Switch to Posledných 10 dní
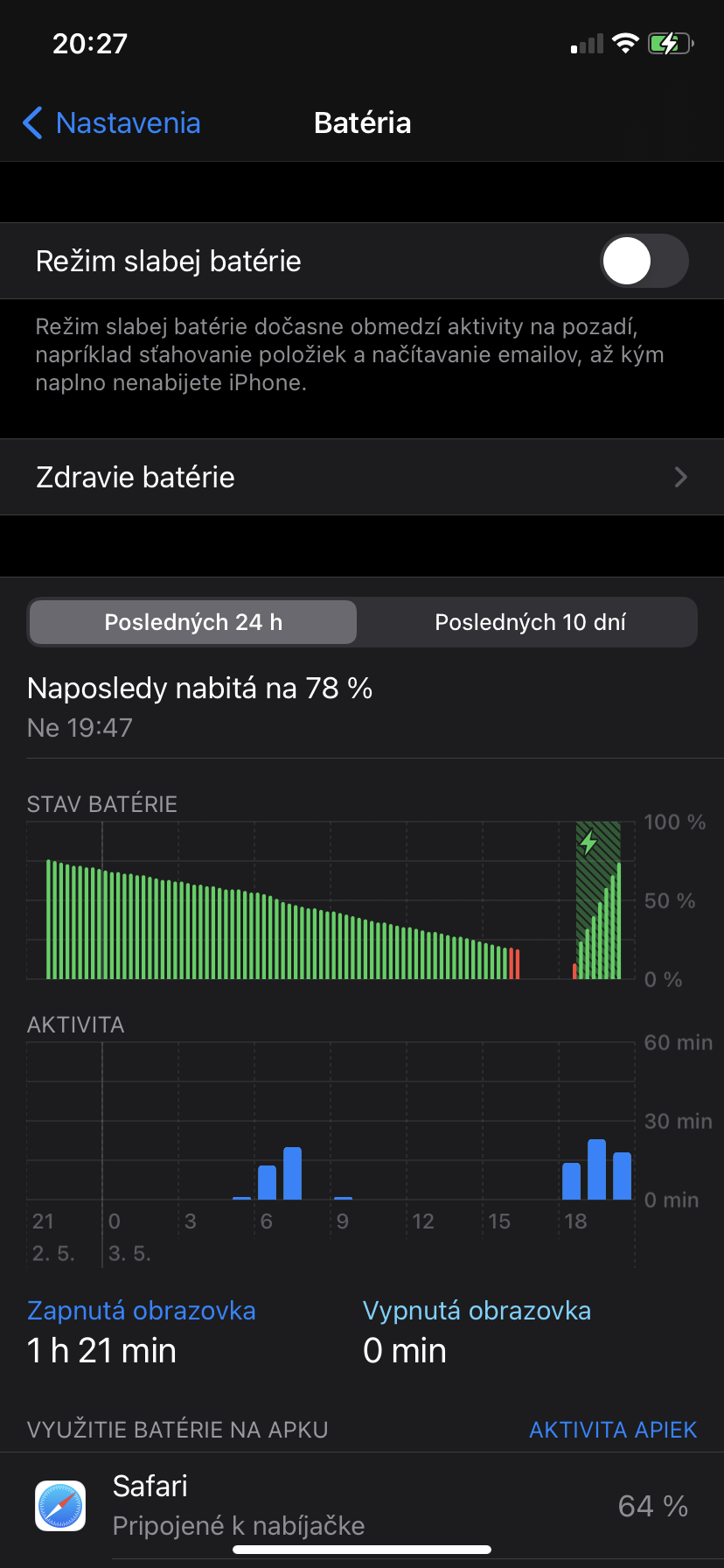 [x=530, y=622]
